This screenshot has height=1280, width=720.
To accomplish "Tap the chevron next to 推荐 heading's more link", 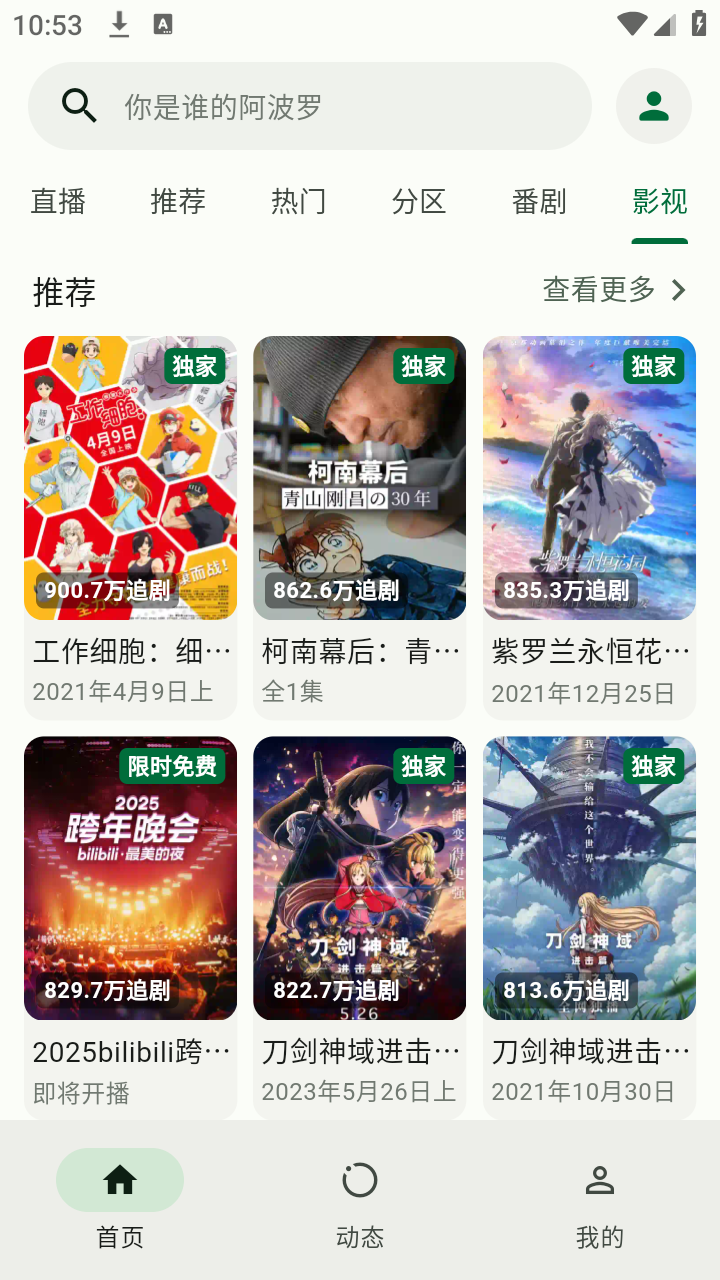I will point(679,290).
